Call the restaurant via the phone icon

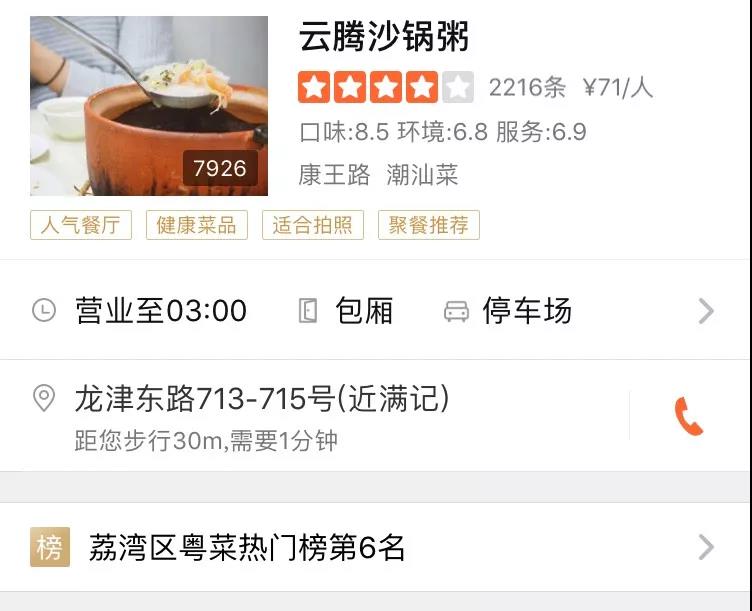[x=689, y=416]
